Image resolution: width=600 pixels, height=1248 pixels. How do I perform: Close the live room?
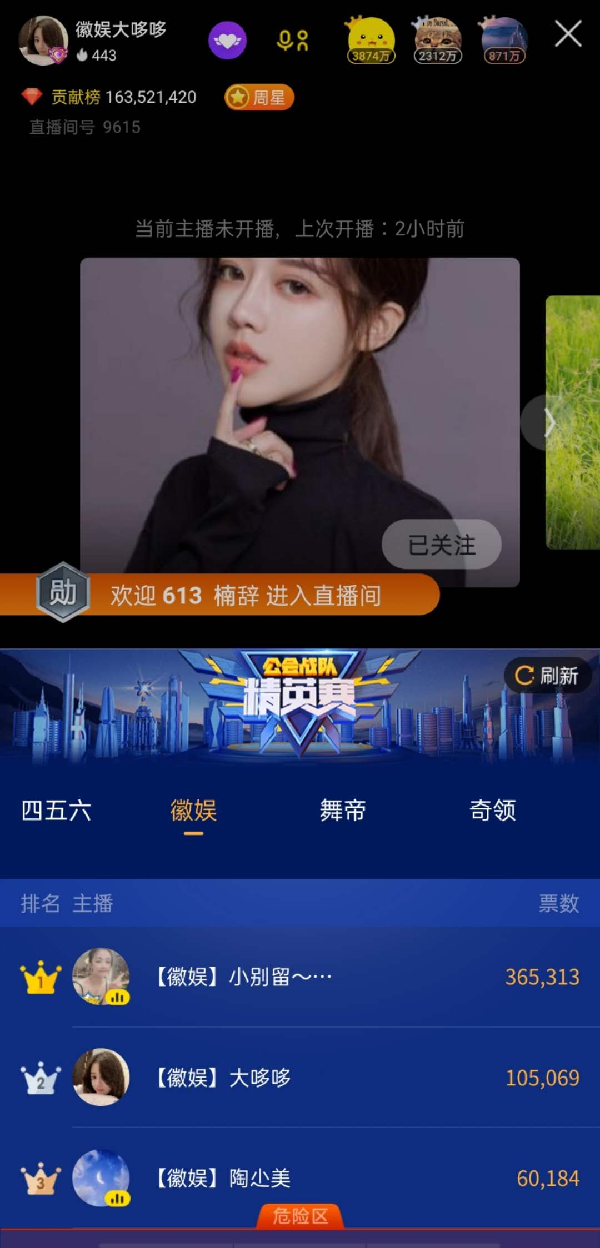pos(568,35)
